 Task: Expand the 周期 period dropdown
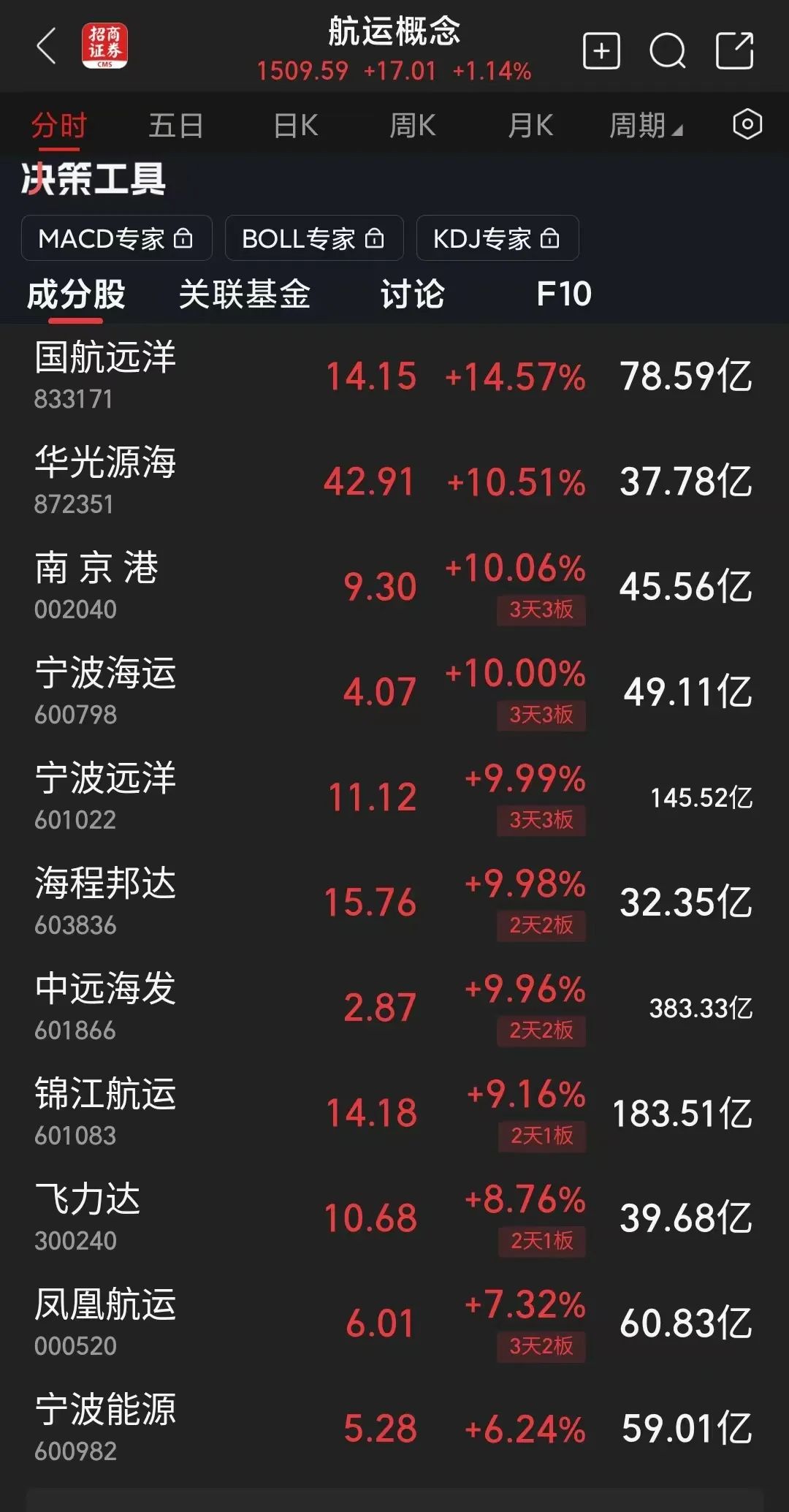[x=645, y=126]
